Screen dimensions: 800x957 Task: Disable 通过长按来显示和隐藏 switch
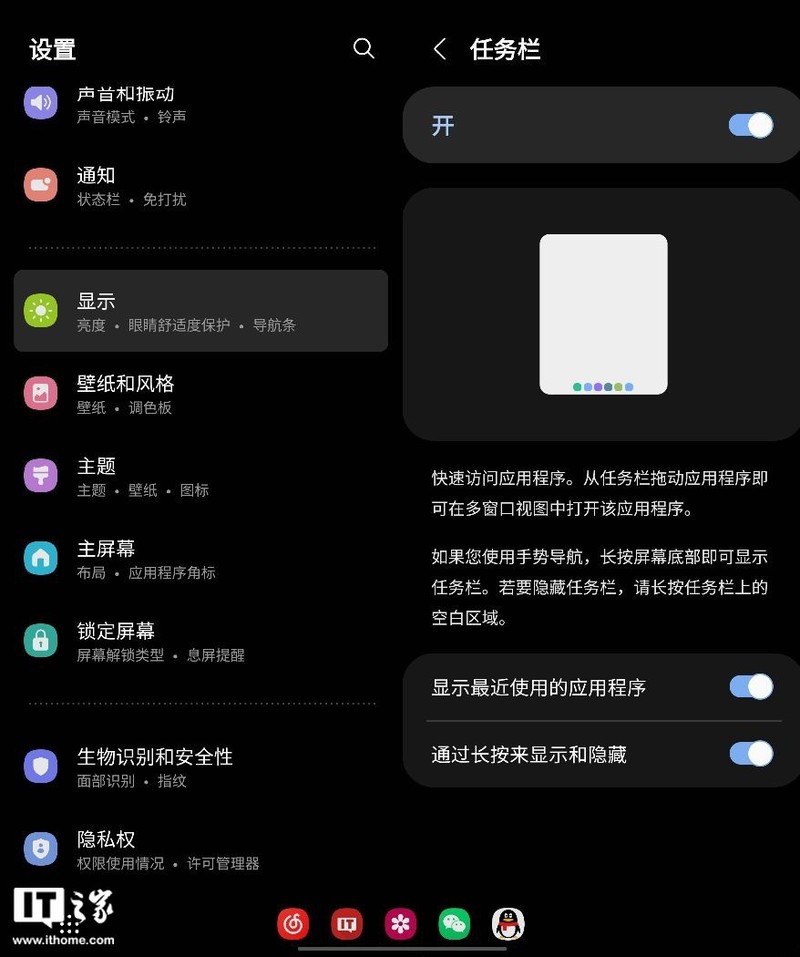coord(750,753)
